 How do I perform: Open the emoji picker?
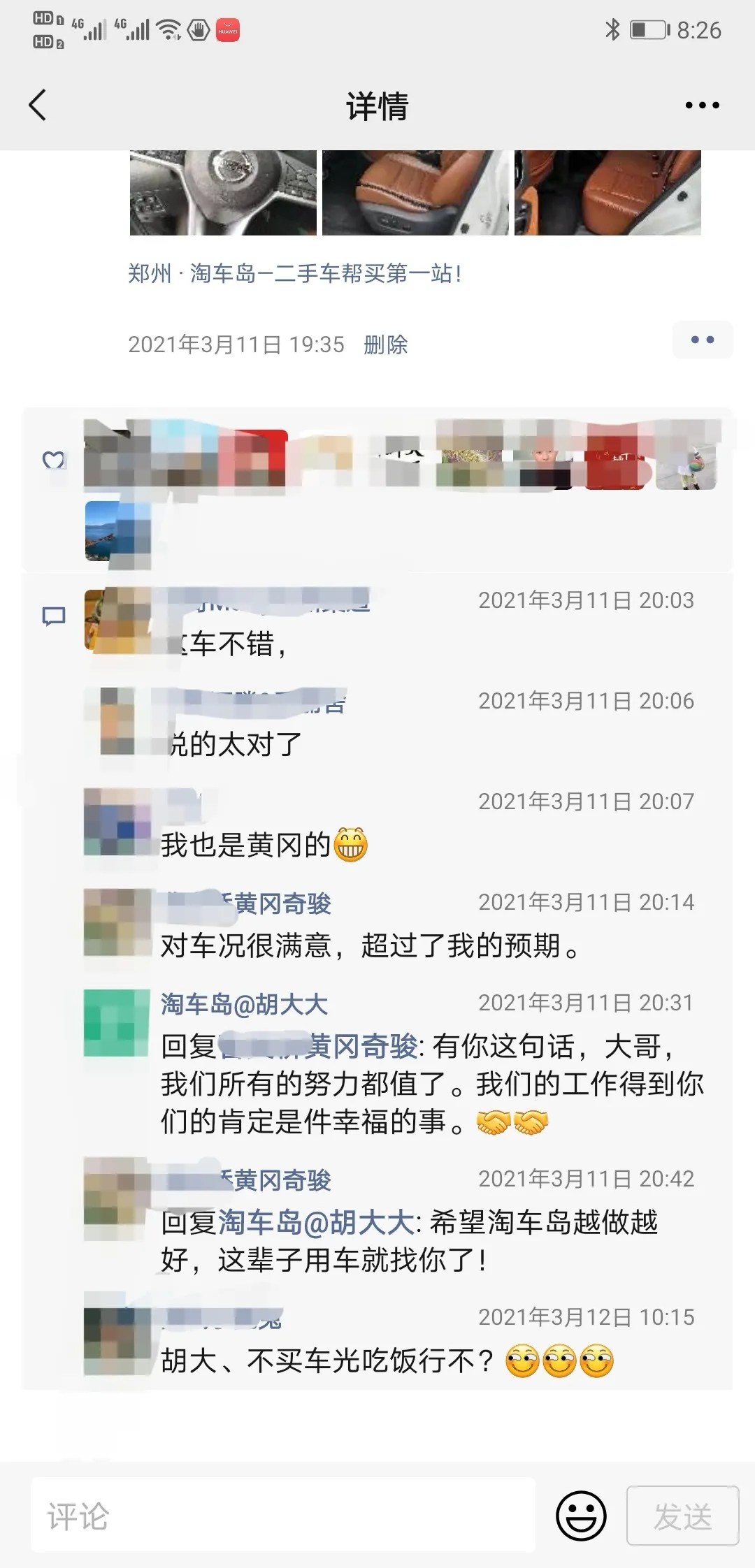(x=580, y=1516)
